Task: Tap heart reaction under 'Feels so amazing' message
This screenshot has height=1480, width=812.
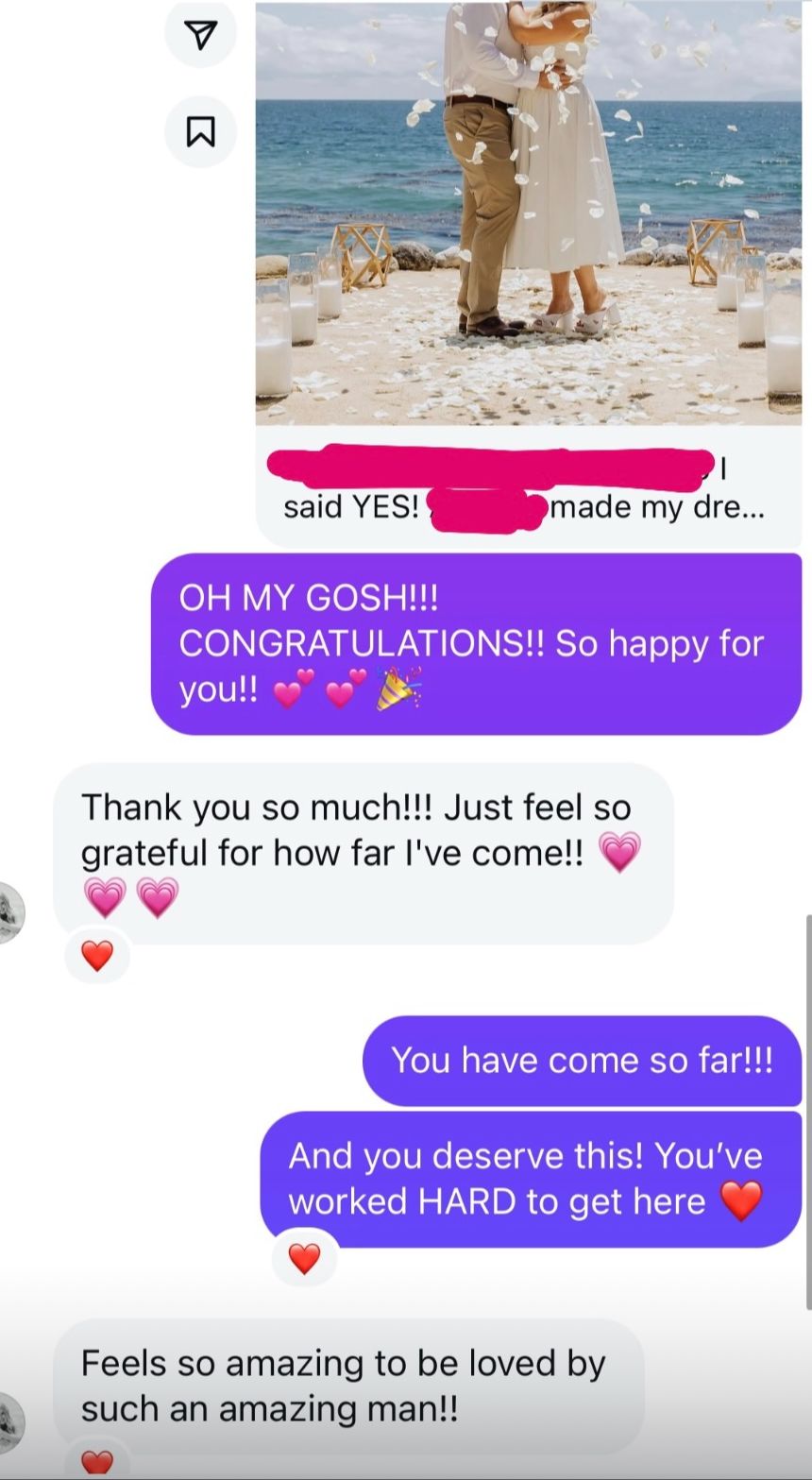Action: click(96, 1463)
